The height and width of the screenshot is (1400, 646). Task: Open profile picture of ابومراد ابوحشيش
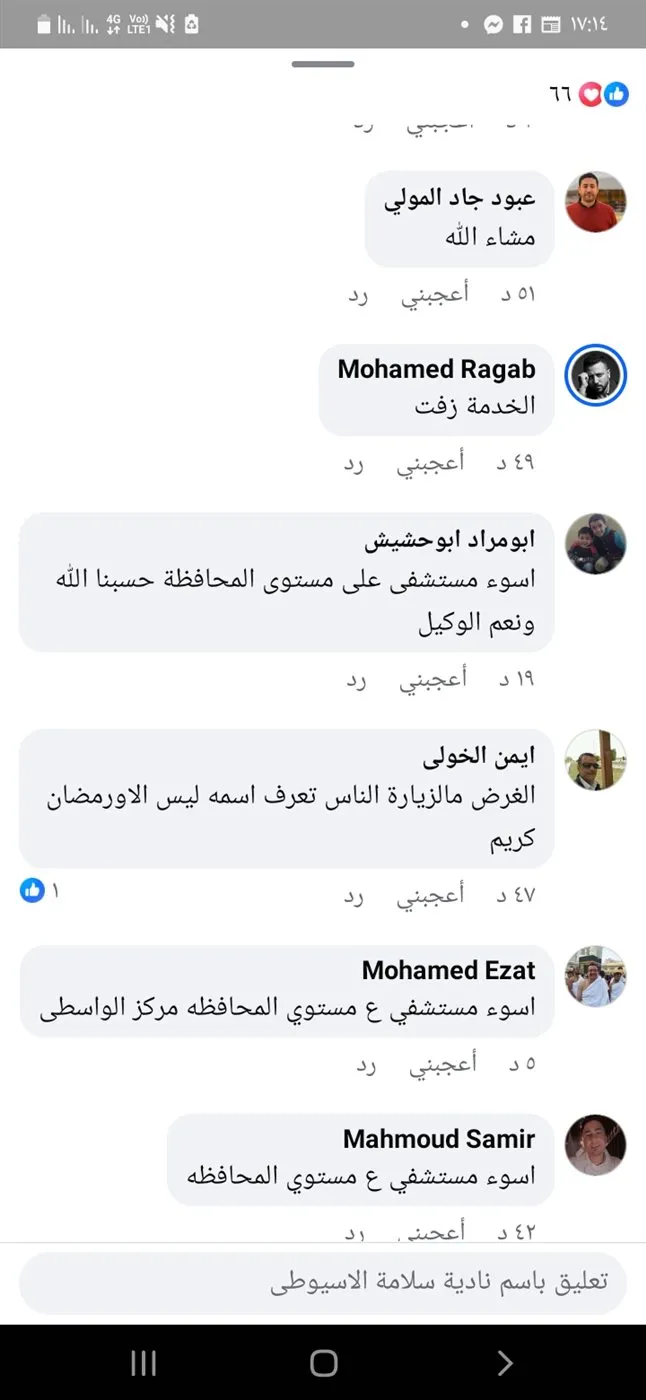(x=595, y=544)
